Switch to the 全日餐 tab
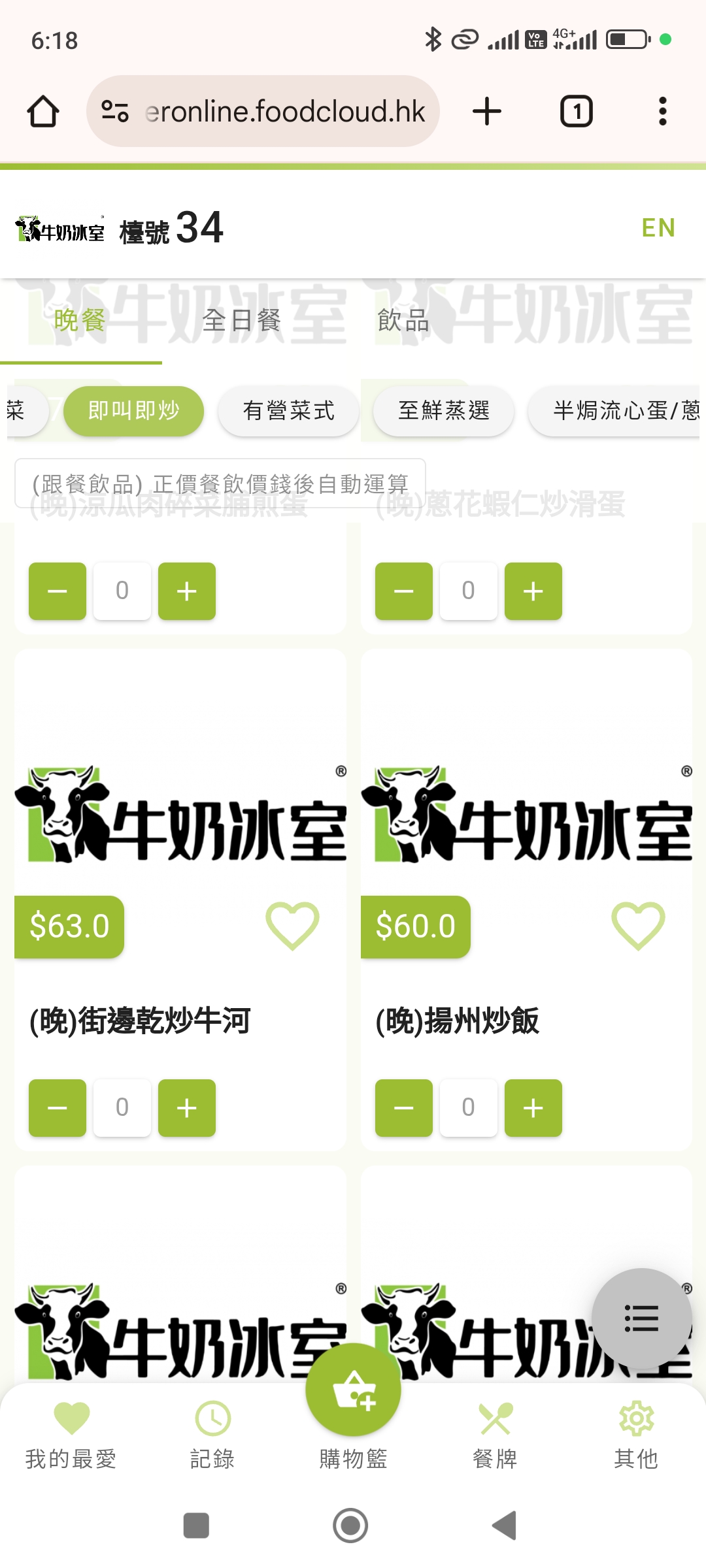This screenshot has width=706, height=1568. 242,321
